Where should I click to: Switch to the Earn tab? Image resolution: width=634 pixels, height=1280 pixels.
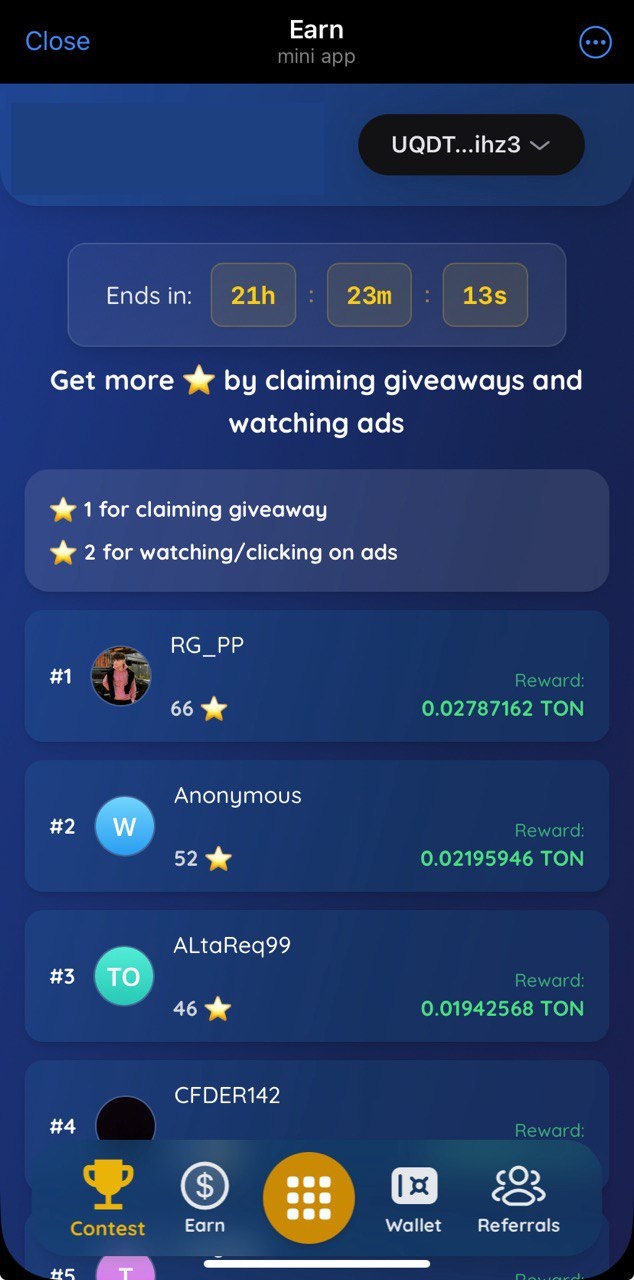click(204, 1198)
